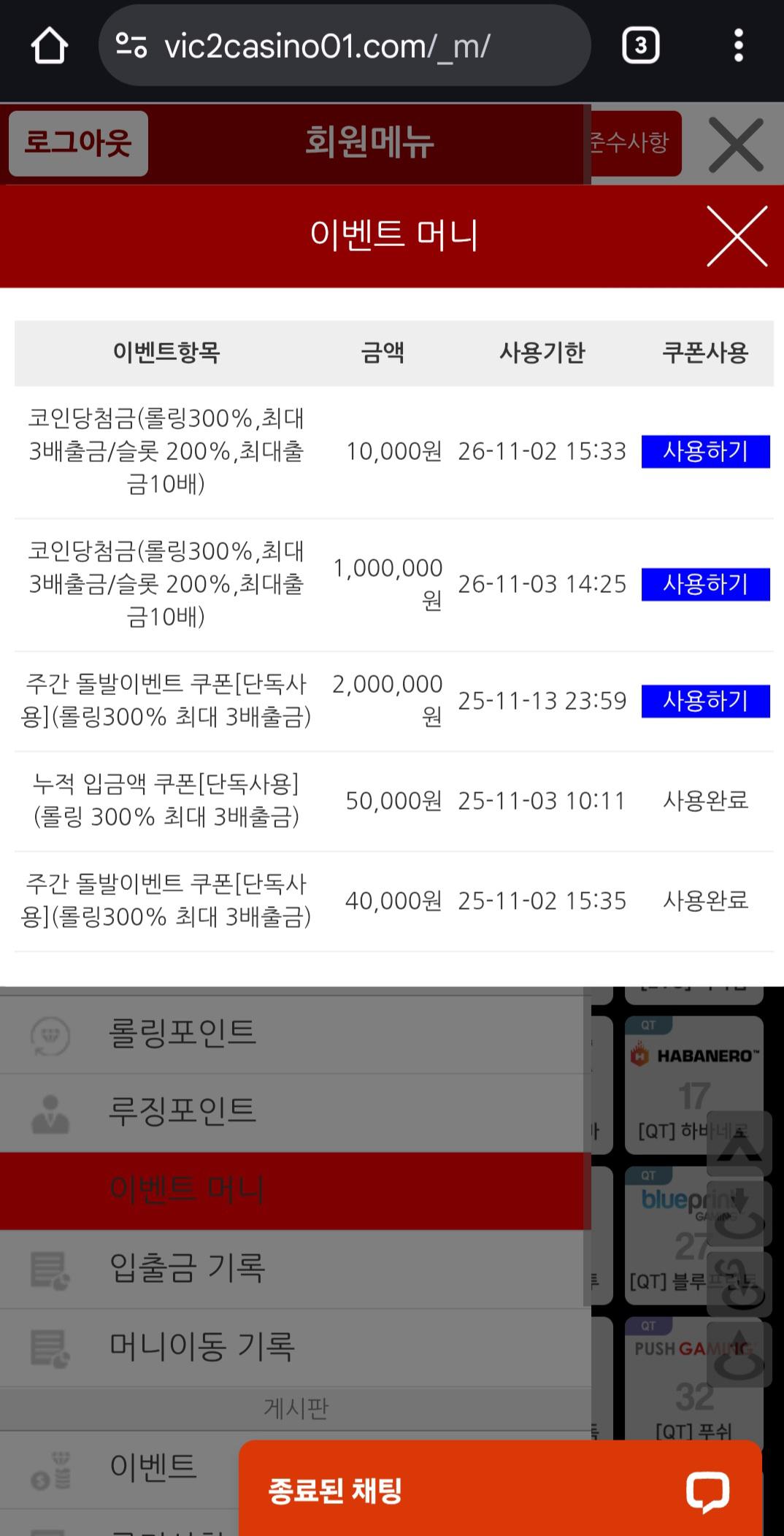This screenshot has width=784, height=1536.
Task: Open 머니이동 기록
Action: (x=201, y=1346)
